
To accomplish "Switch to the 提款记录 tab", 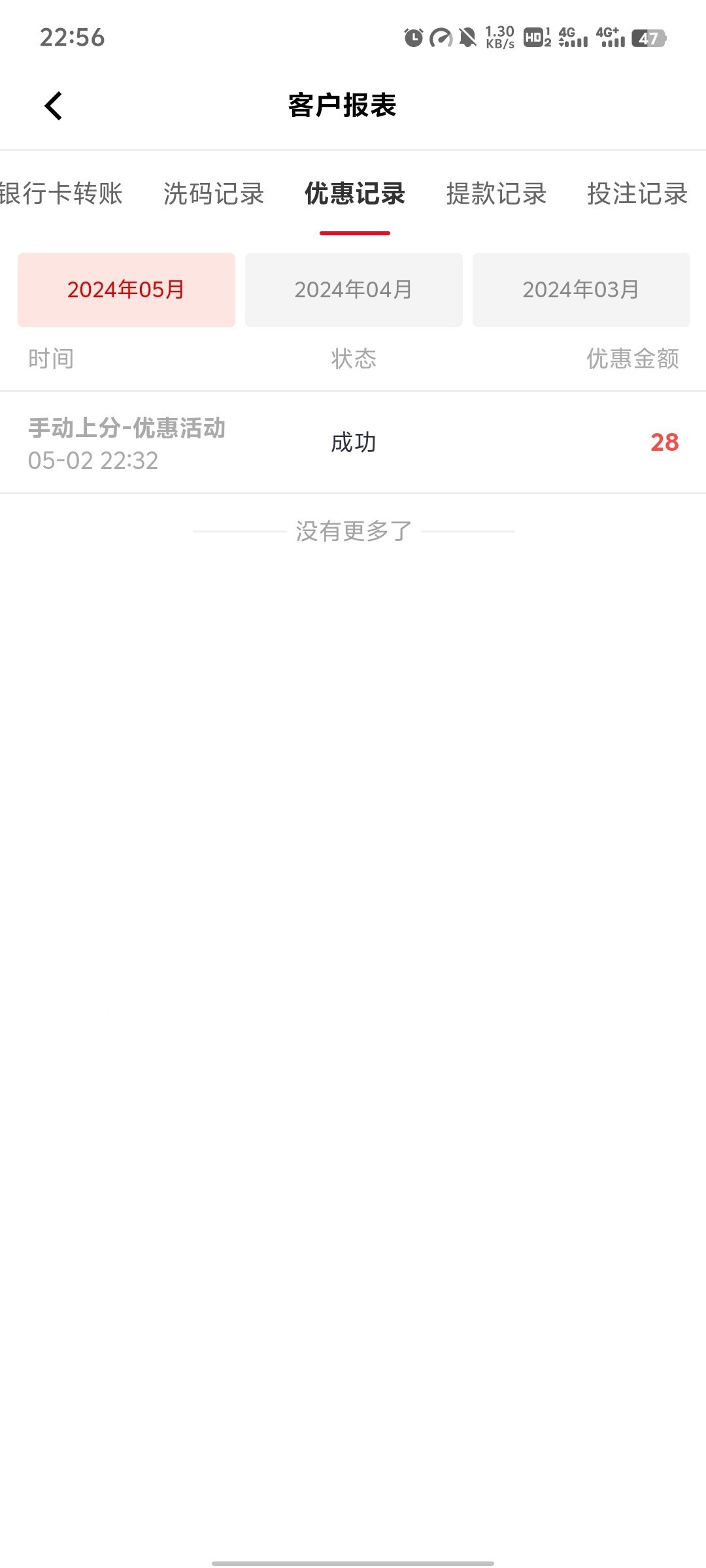I will tap(496, 193).
